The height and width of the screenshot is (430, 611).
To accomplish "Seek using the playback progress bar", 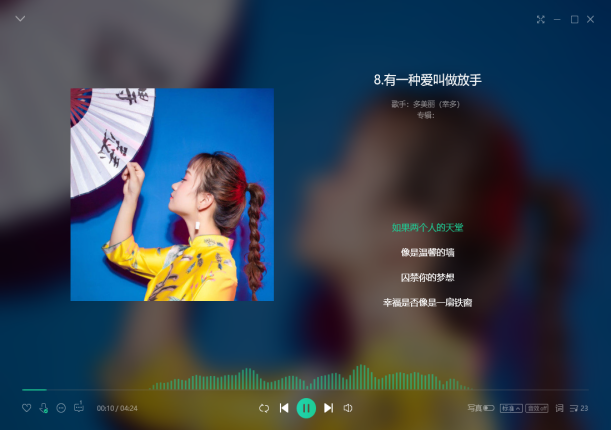I will coord(300,390).
